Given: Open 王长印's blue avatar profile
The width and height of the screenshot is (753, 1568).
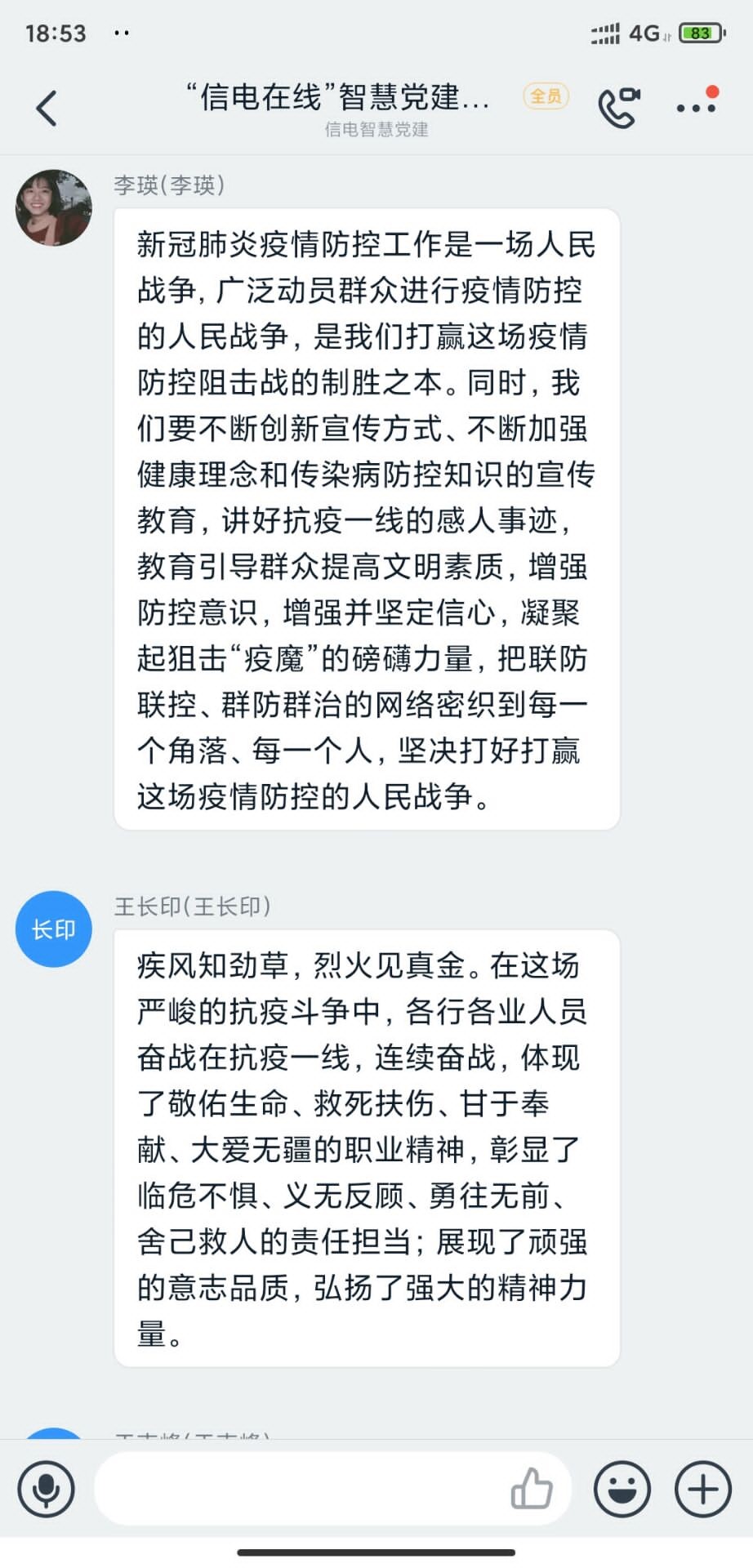Looking at the screenshot, I should (x=54, y=929).
